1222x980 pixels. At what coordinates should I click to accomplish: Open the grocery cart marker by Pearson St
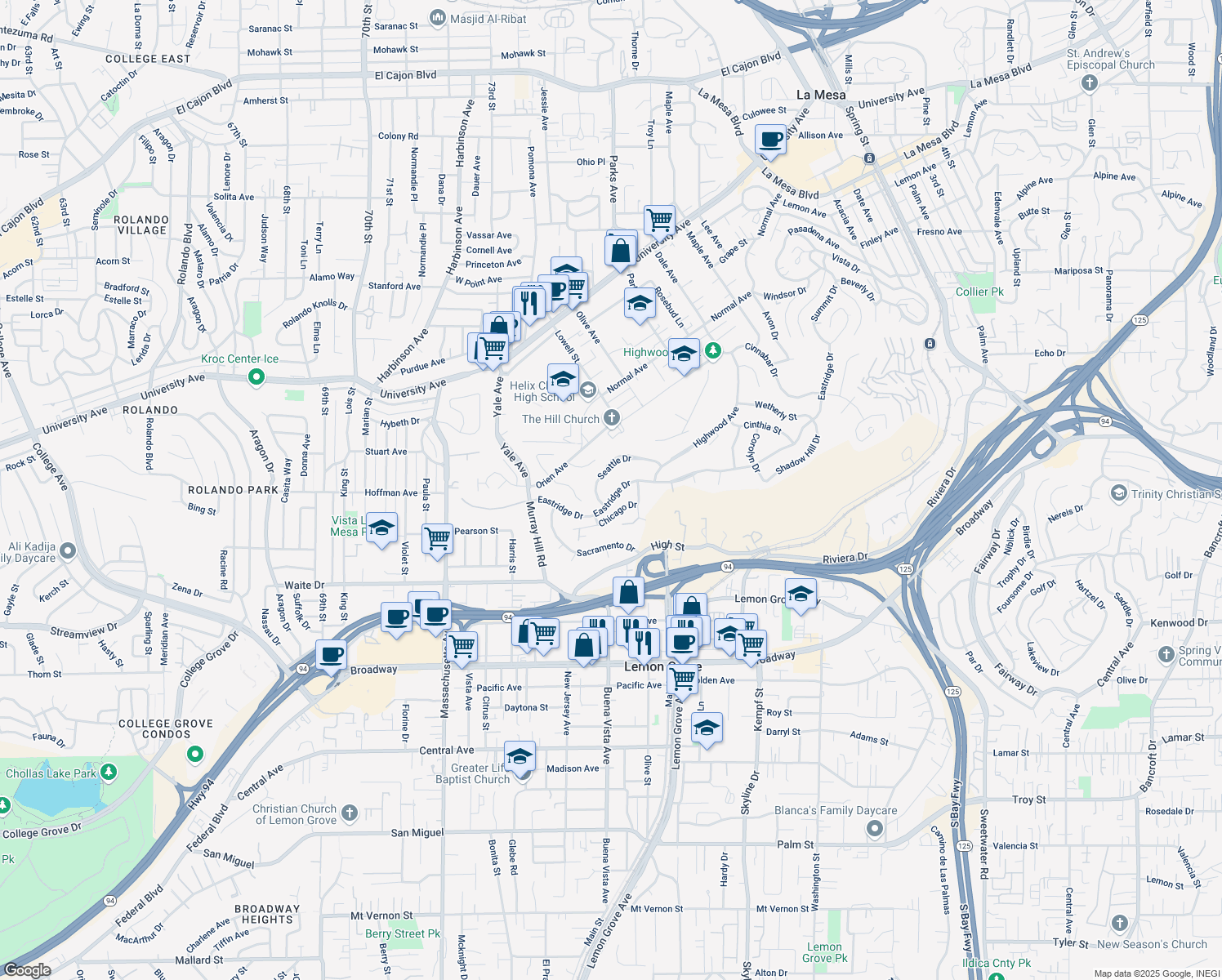[x=438, y=538]
